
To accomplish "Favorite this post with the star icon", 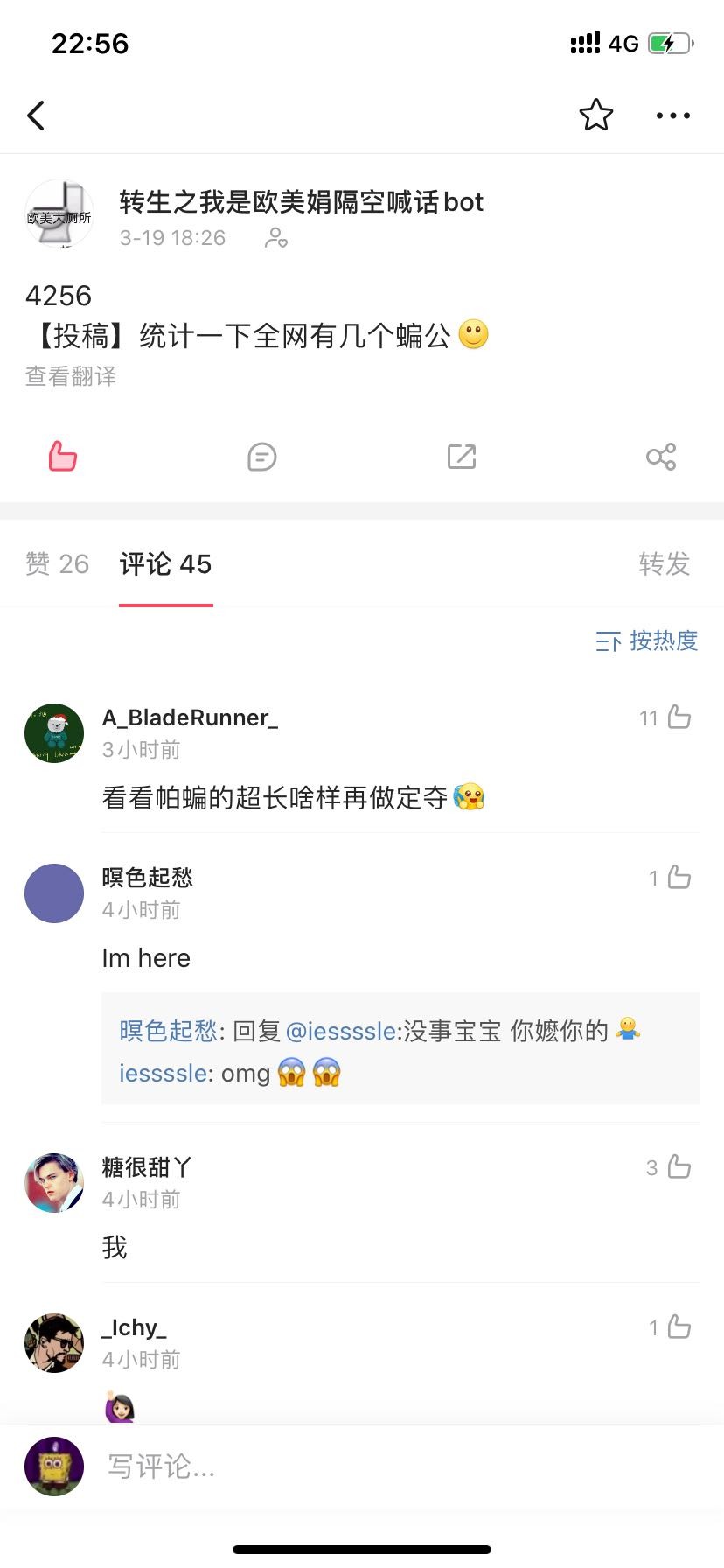I will [595, 115].
